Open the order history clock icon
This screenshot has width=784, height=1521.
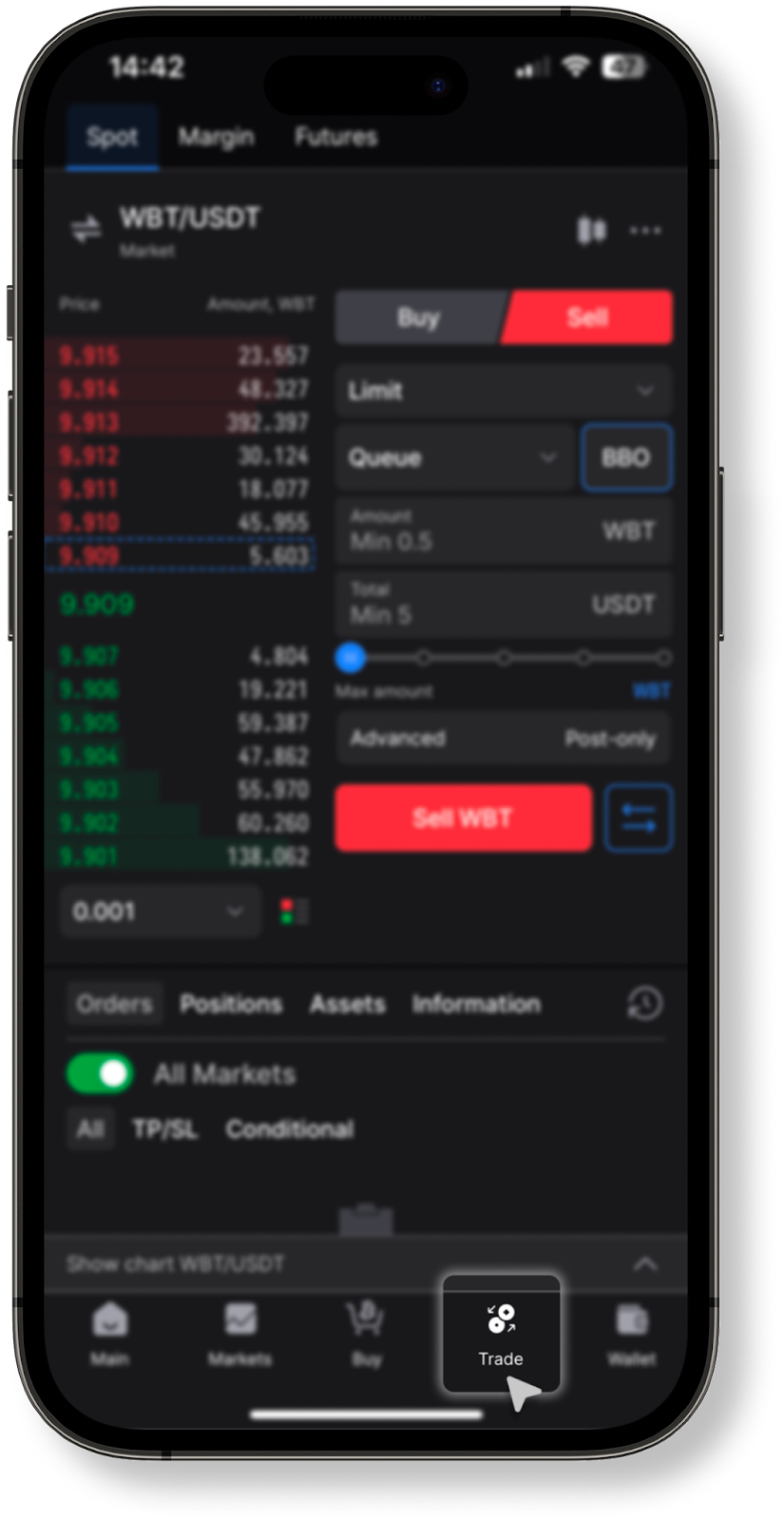coord(645,1004)
